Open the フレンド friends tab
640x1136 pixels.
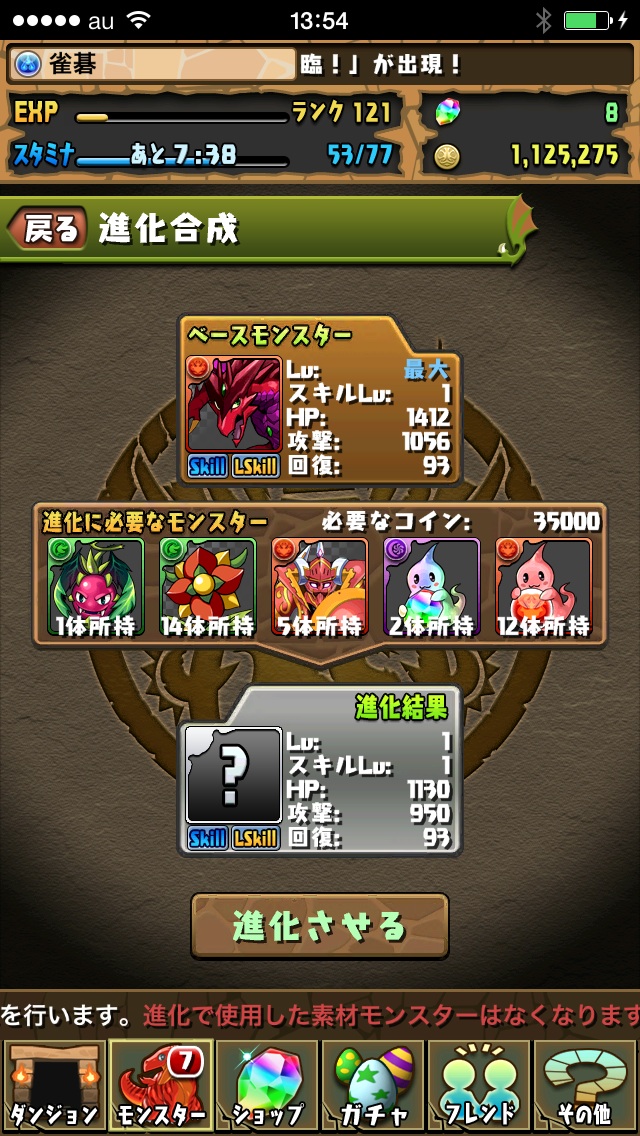tap(479, 1085)
